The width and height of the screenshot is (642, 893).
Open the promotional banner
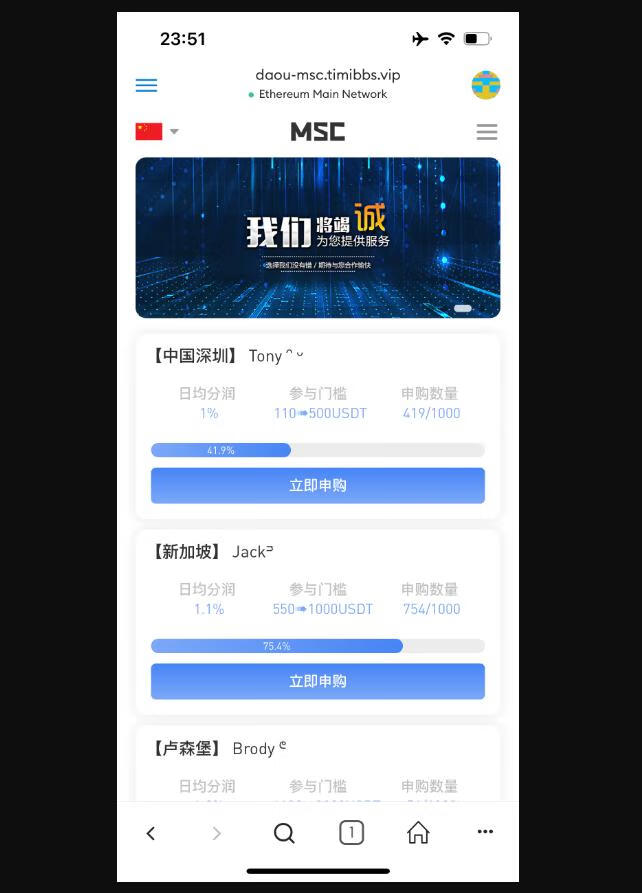coord(318,238)
